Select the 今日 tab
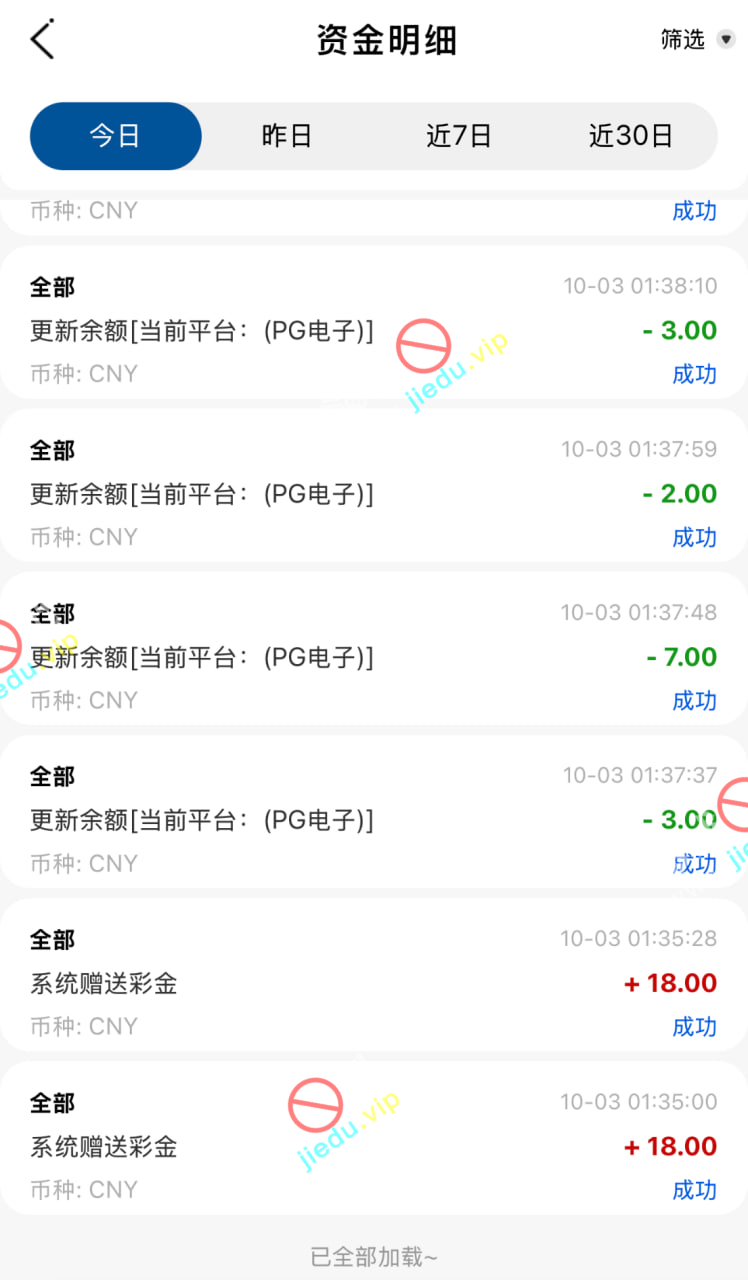Viewport: 748px width, 1280px height. (x=116, y=136)
